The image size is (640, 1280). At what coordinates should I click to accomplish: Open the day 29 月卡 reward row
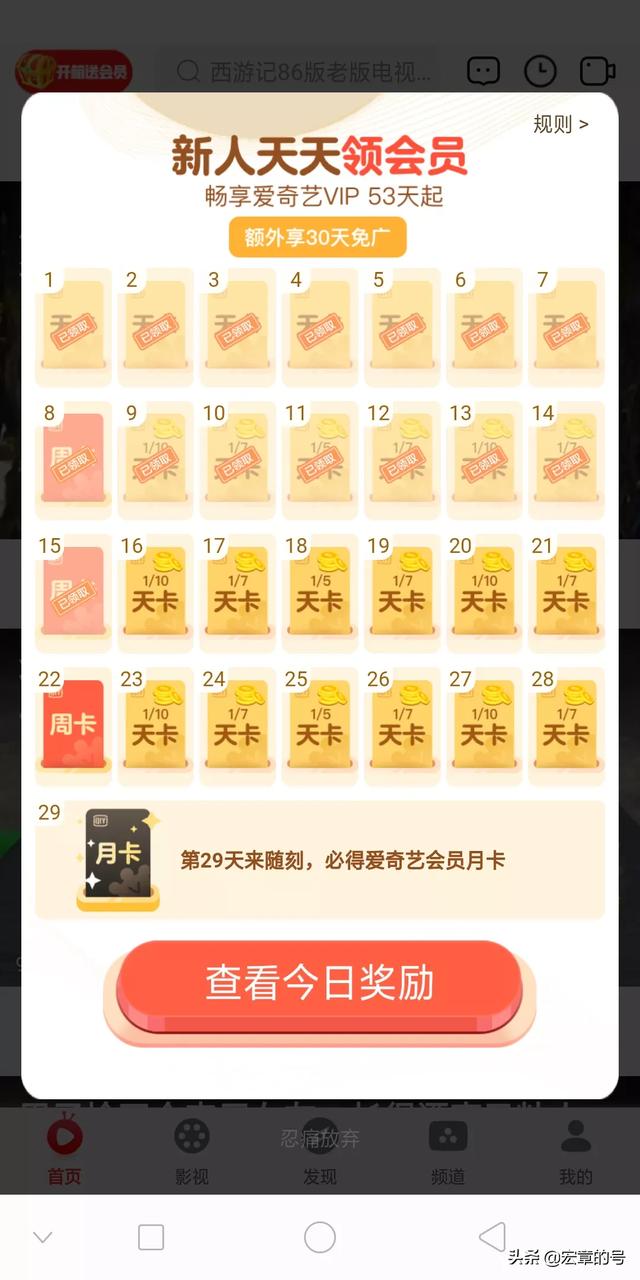tap(320, 860)
